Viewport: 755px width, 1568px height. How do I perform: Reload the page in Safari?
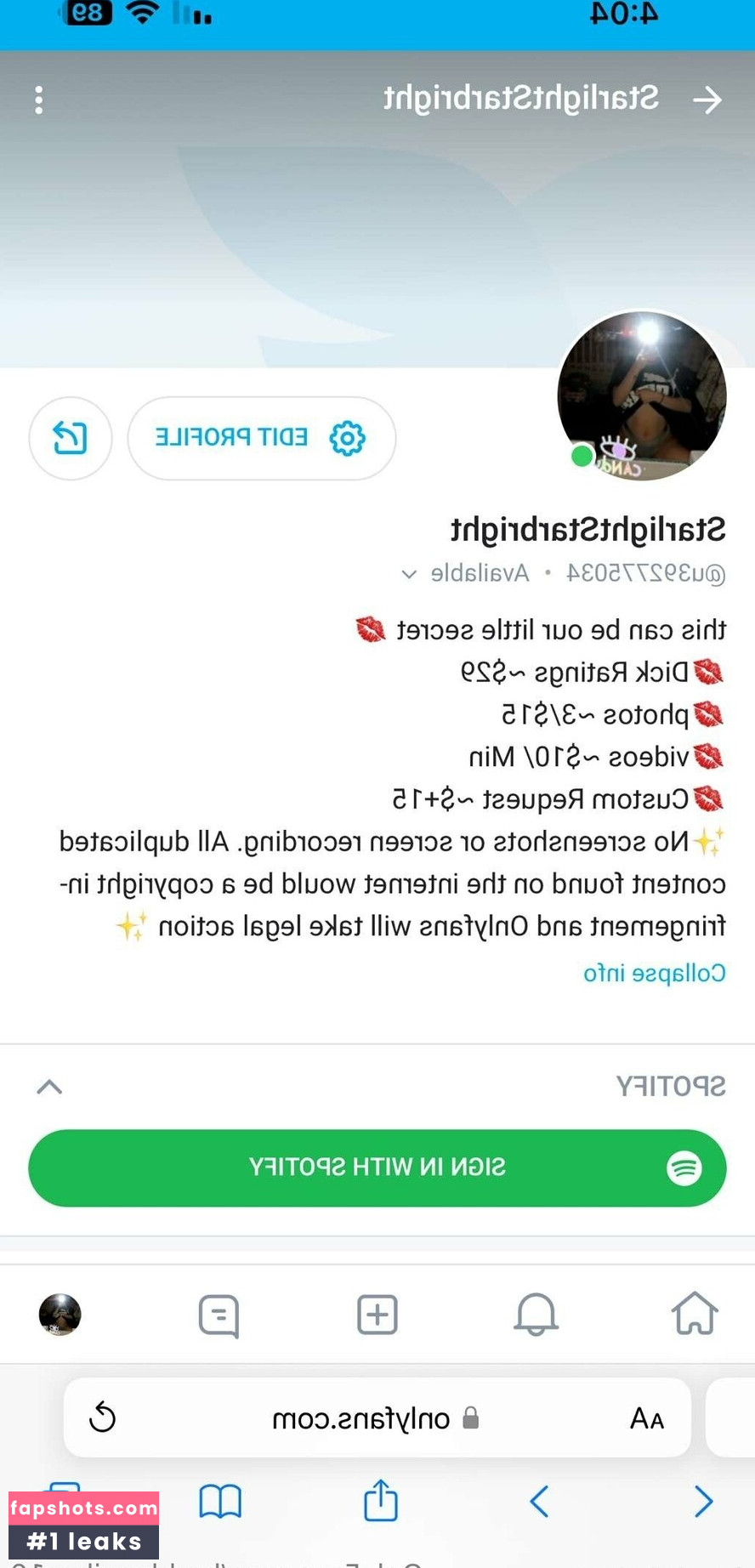point(103,1417)
